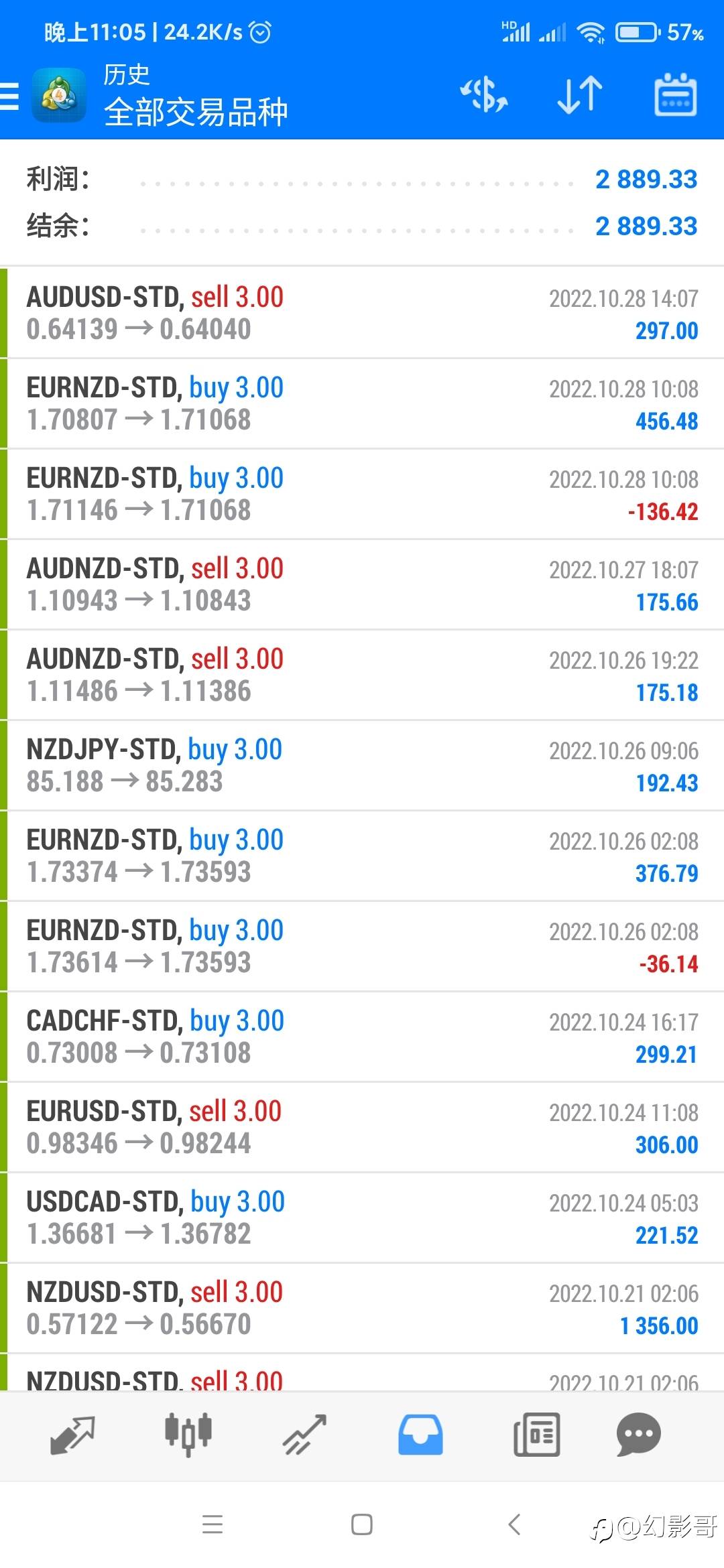Image resolution: width=724 pixels, height=1568 pixels.
Task: Open EURUSD-STD sell trade details
Action: (x=362, y=1127)
